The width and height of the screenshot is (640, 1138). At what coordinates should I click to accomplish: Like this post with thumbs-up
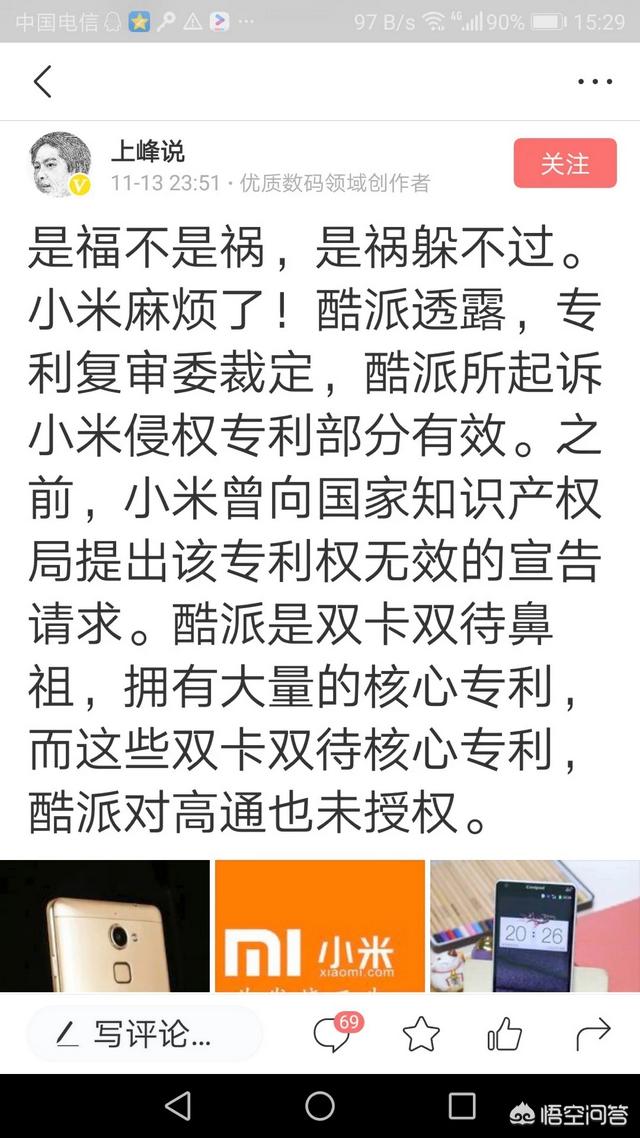[x=505, y=1033]
